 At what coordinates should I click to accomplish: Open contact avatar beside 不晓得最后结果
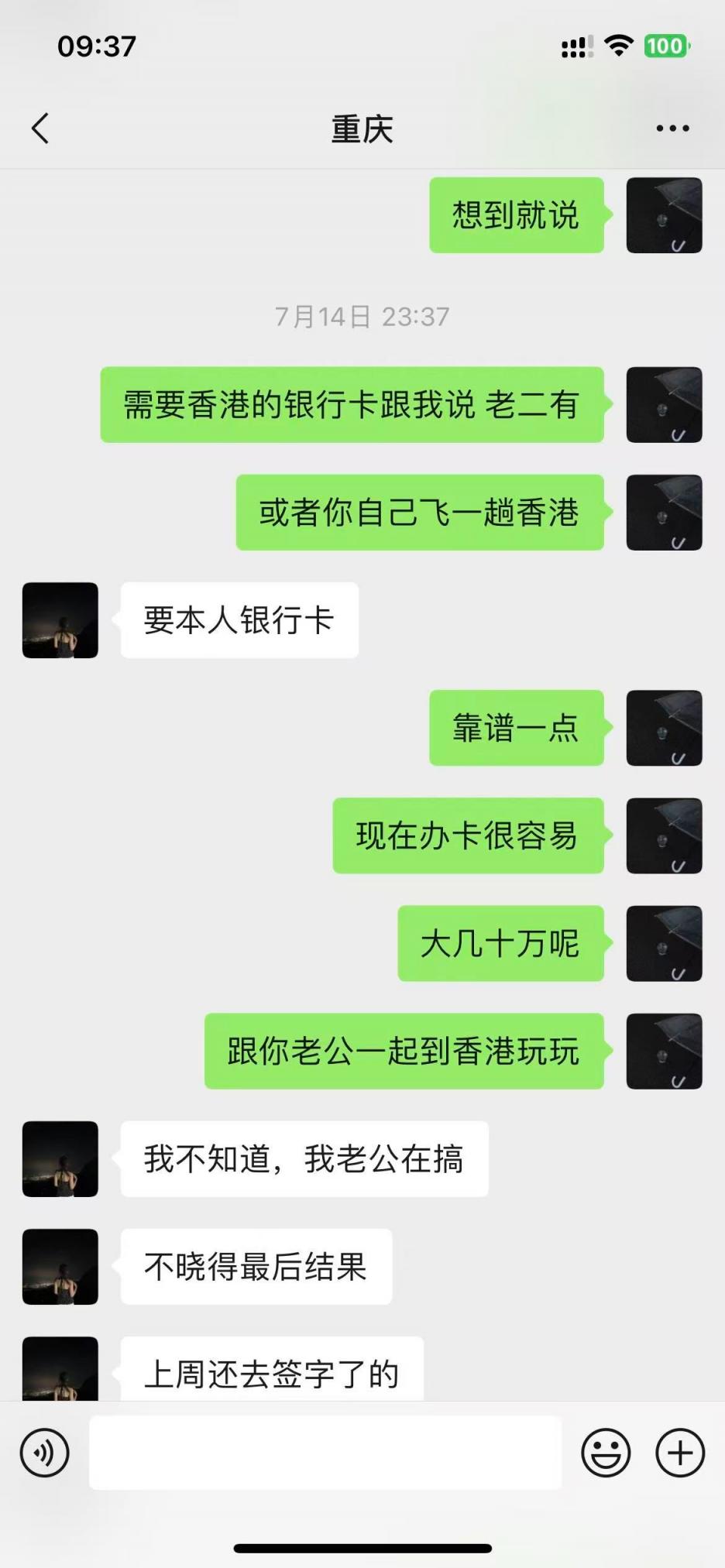[x=60, y=1267]
